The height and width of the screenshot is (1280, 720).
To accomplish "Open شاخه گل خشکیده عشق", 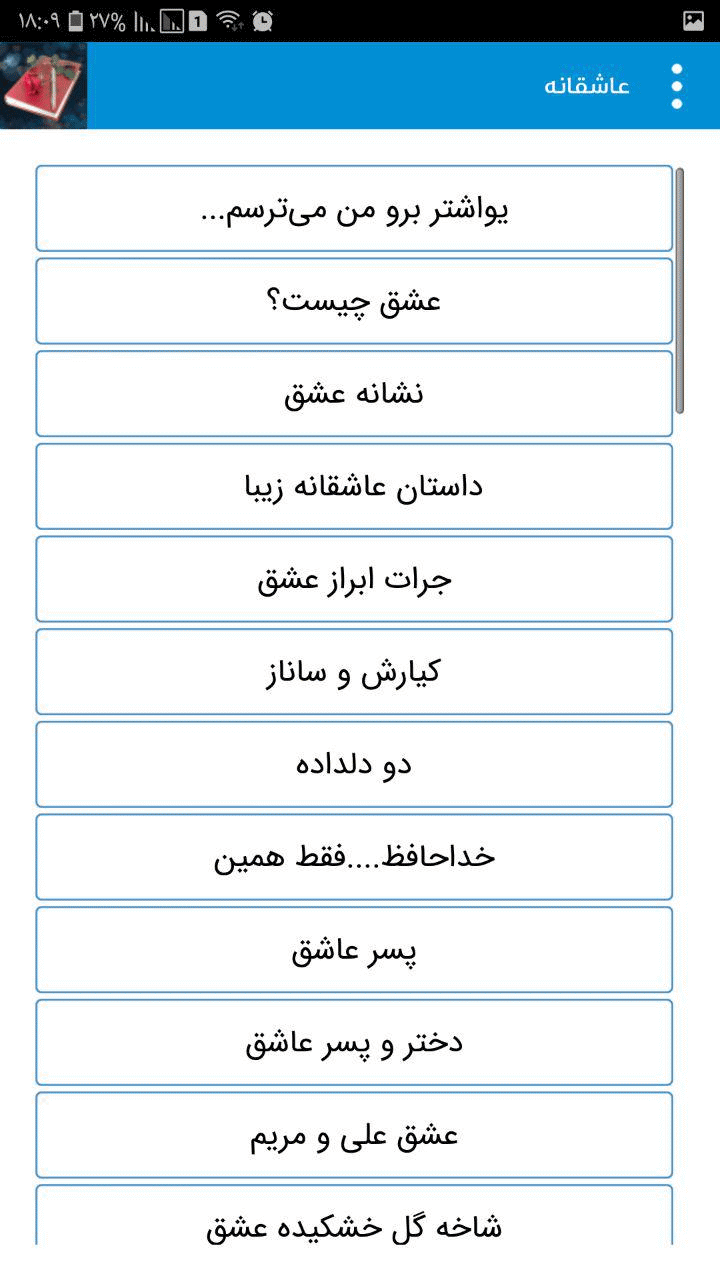I will coord(354,1215).
